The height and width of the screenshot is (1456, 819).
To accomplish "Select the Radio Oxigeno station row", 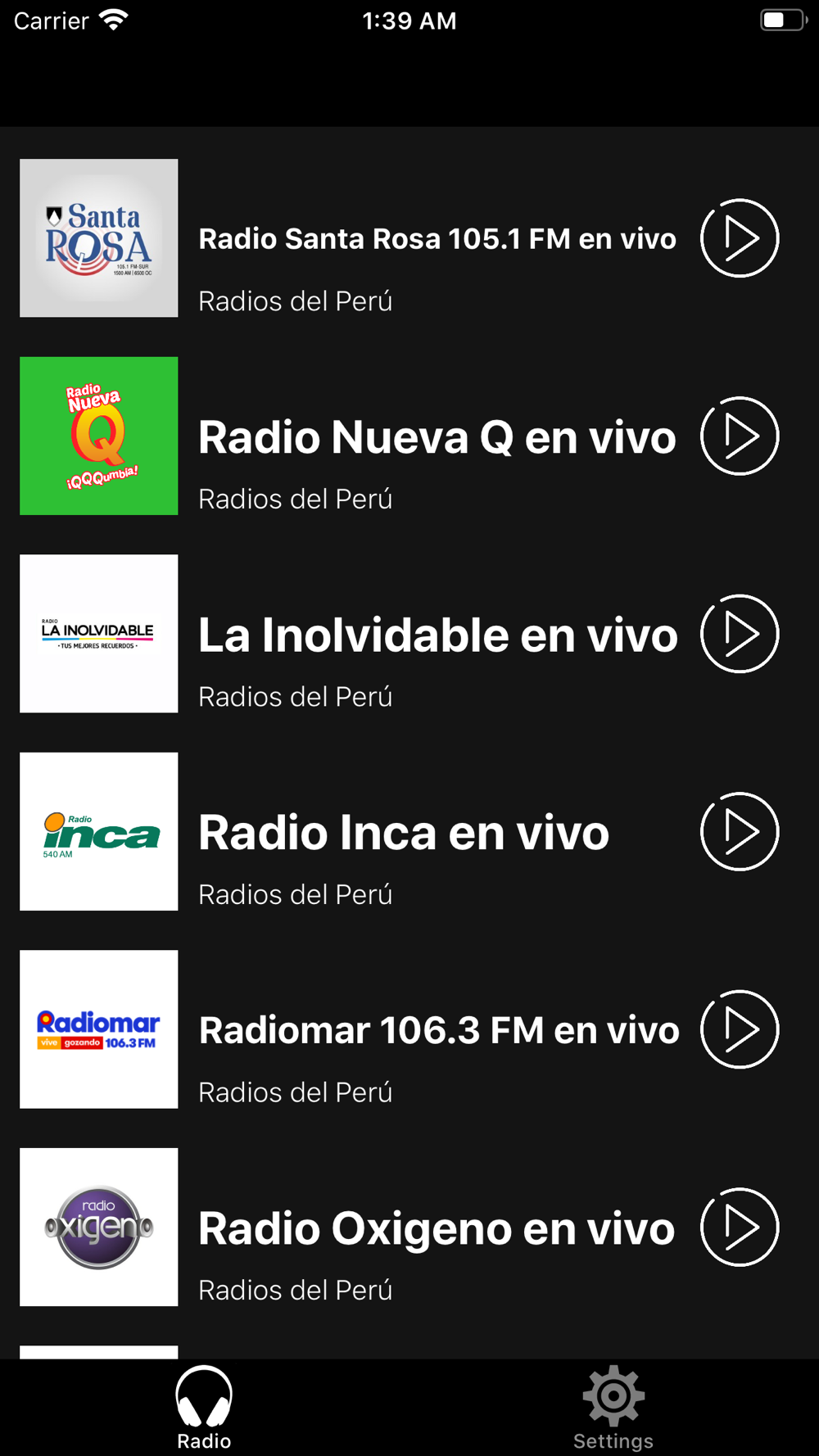I will 409,1227.
